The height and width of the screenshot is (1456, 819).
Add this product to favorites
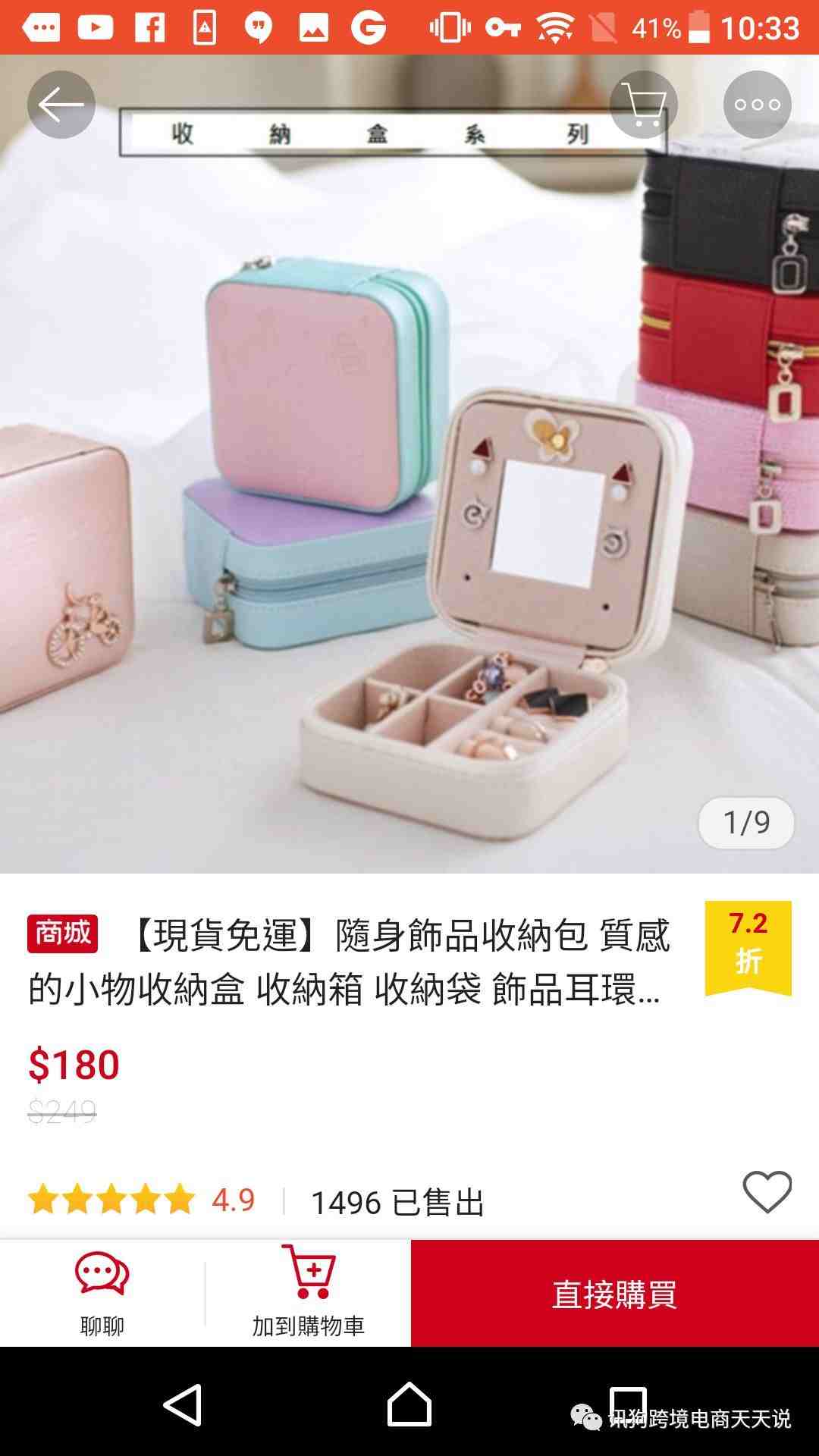click(767, 1191)
